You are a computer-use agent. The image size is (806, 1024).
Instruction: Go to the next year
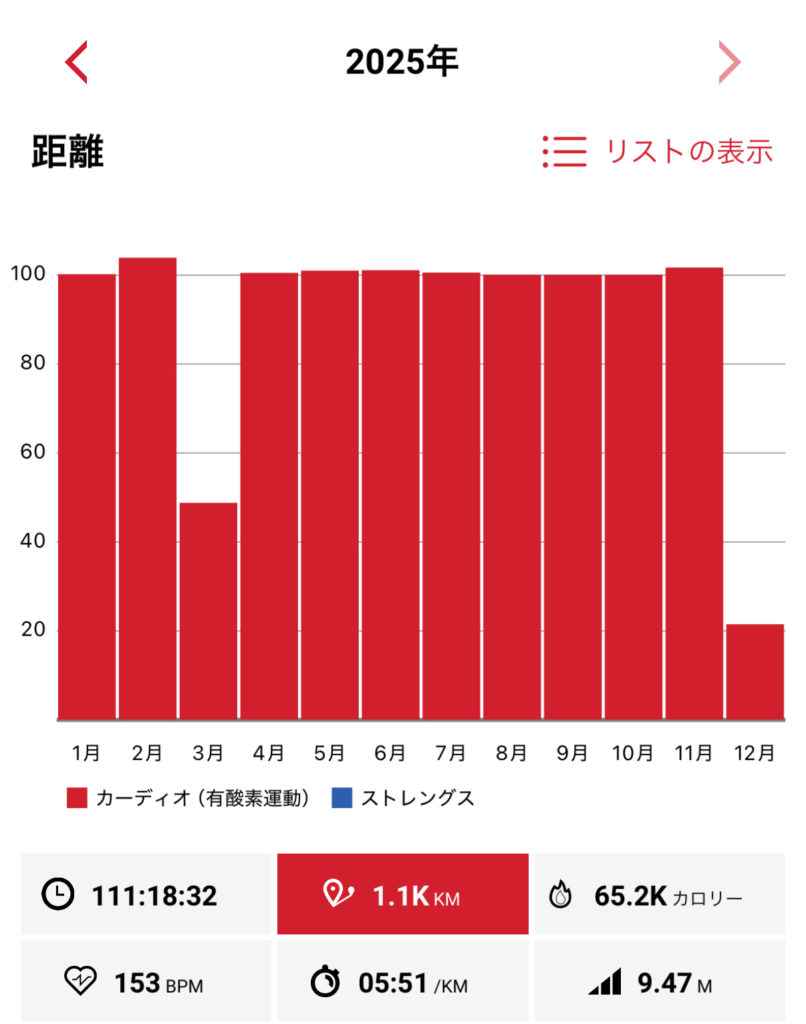pos(730,63)
